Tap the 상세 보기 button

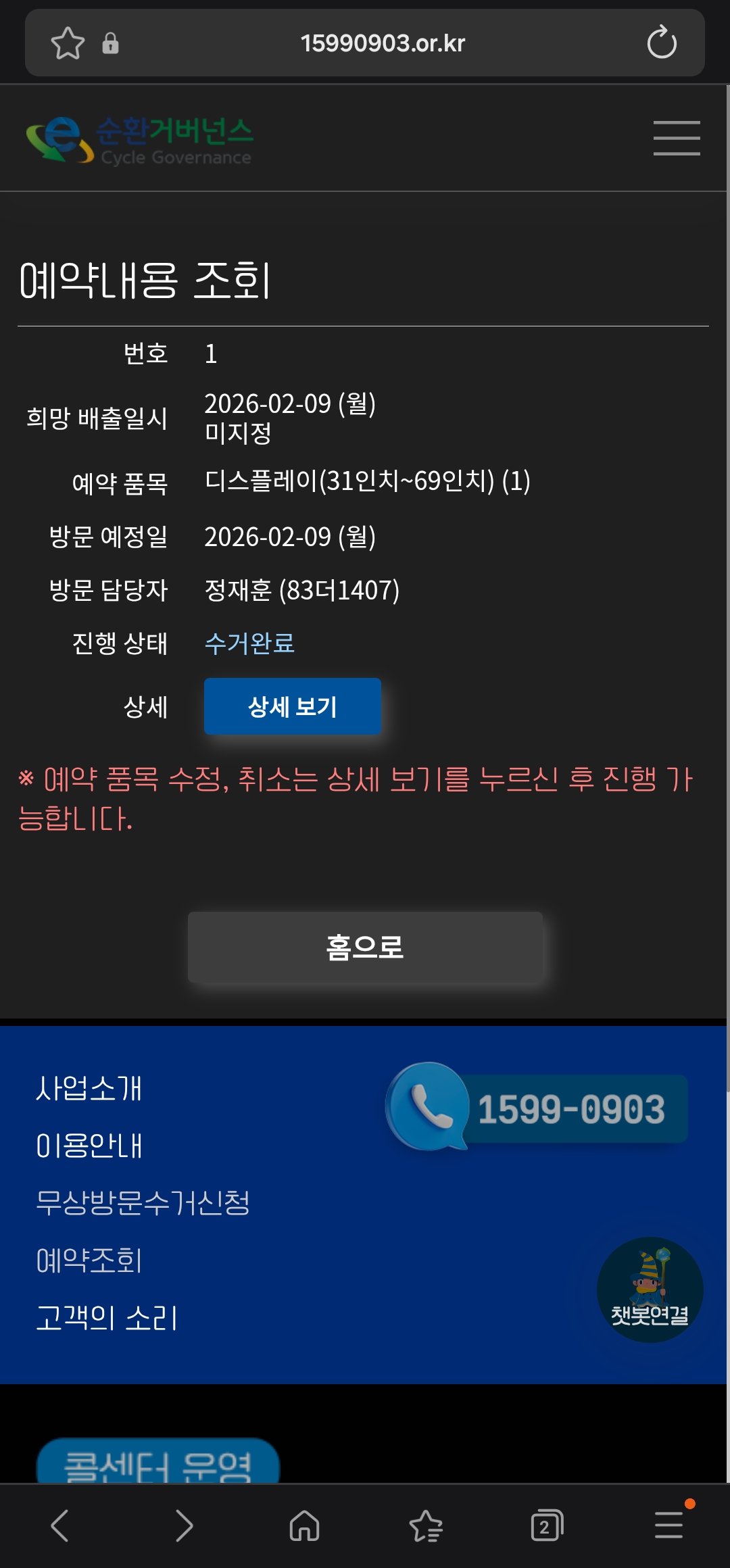(x=292, y=706)
